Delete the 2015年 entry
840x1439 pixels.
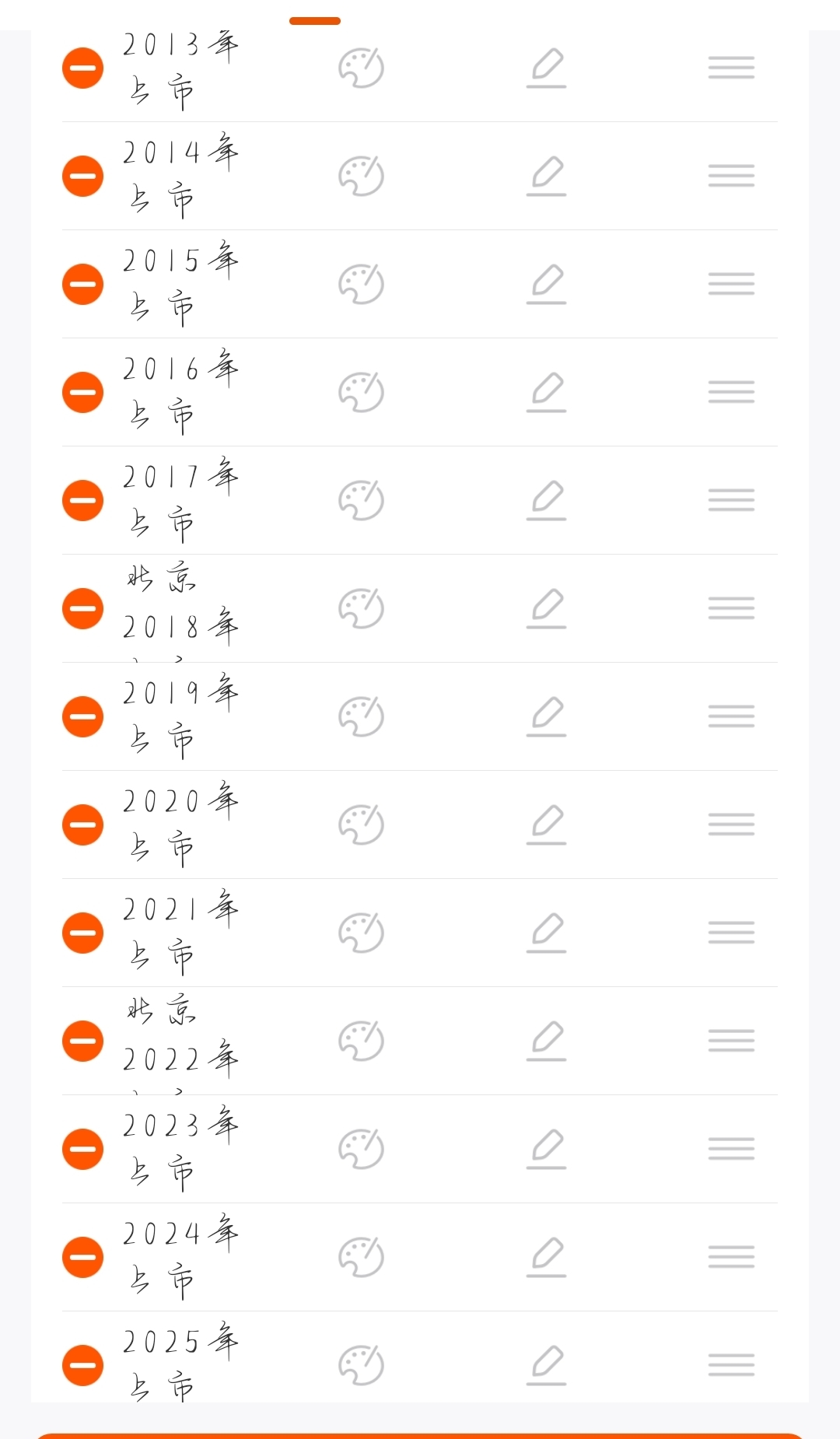pyautogui.click(x=82, y=284)
